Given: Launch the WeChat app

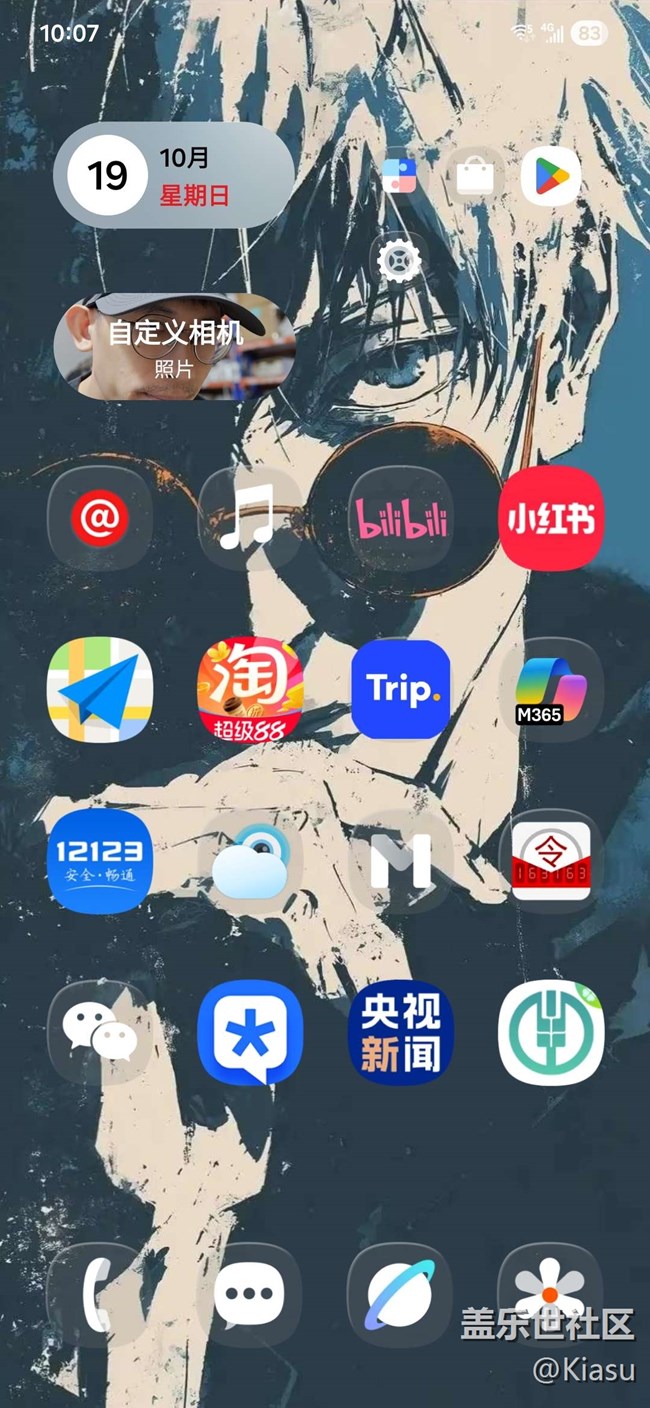Looking at the screenshot, I should click(99, 1033).
